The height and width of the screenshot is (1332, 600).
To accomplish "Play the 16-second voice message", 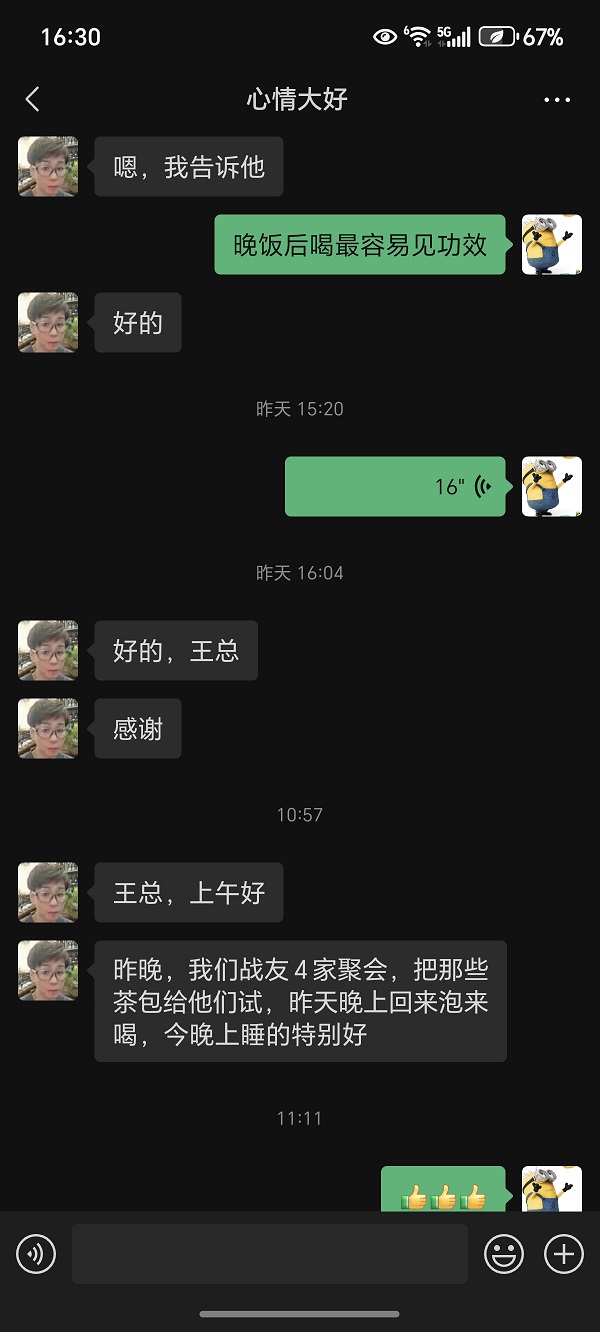I will click(395, 487).
